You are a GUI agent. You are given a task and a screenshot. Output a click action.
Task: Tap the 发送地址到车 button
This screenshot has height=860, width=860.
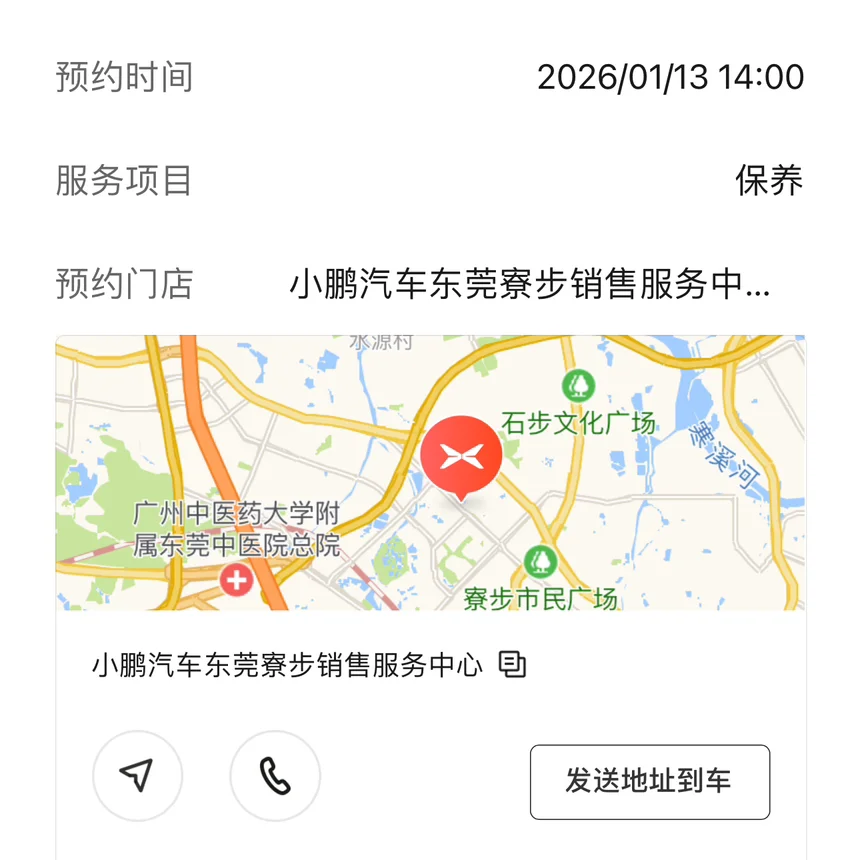coord(649,781)
